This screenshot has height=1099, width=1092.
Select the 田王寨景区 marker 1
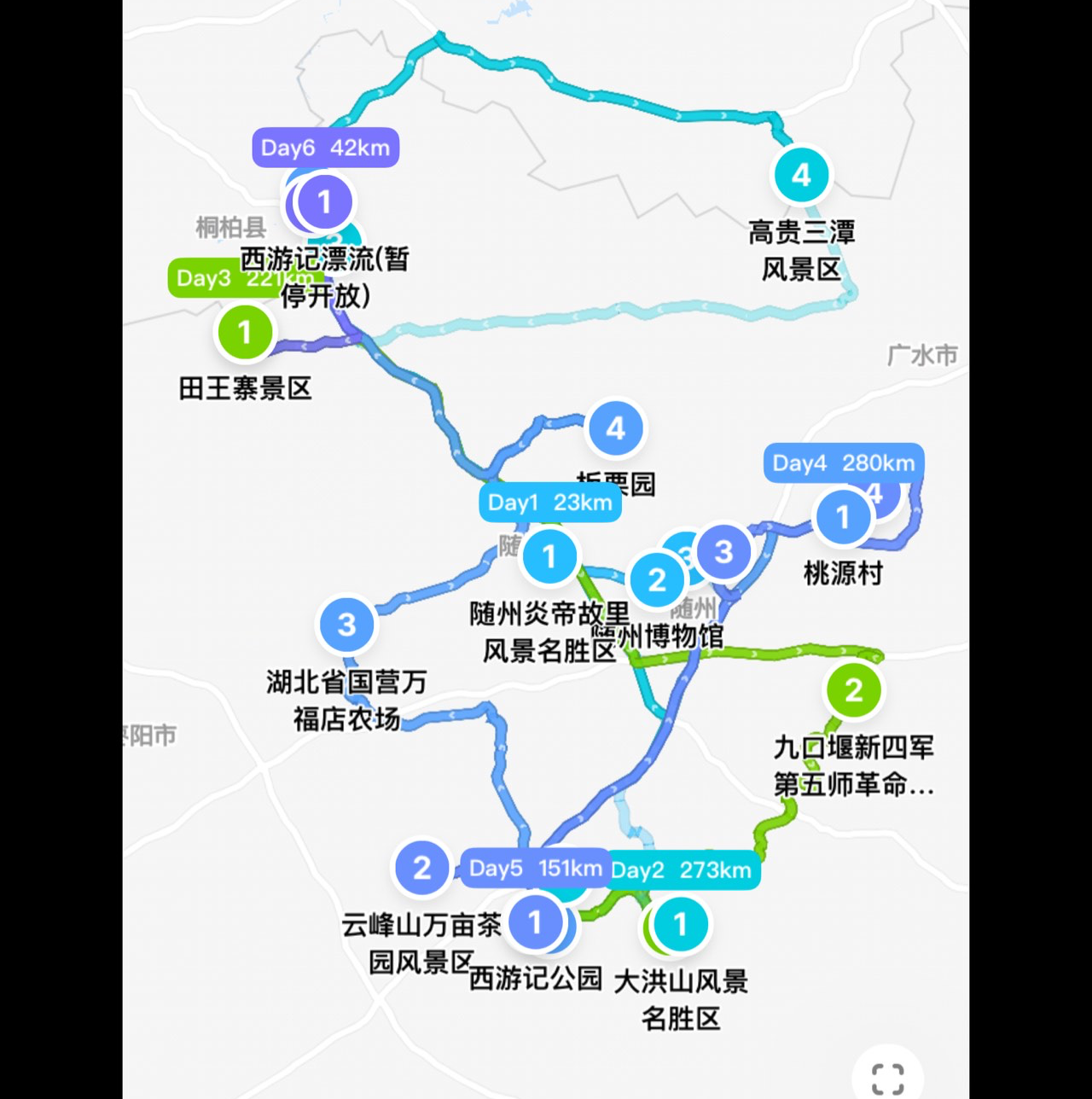[244, 332]
